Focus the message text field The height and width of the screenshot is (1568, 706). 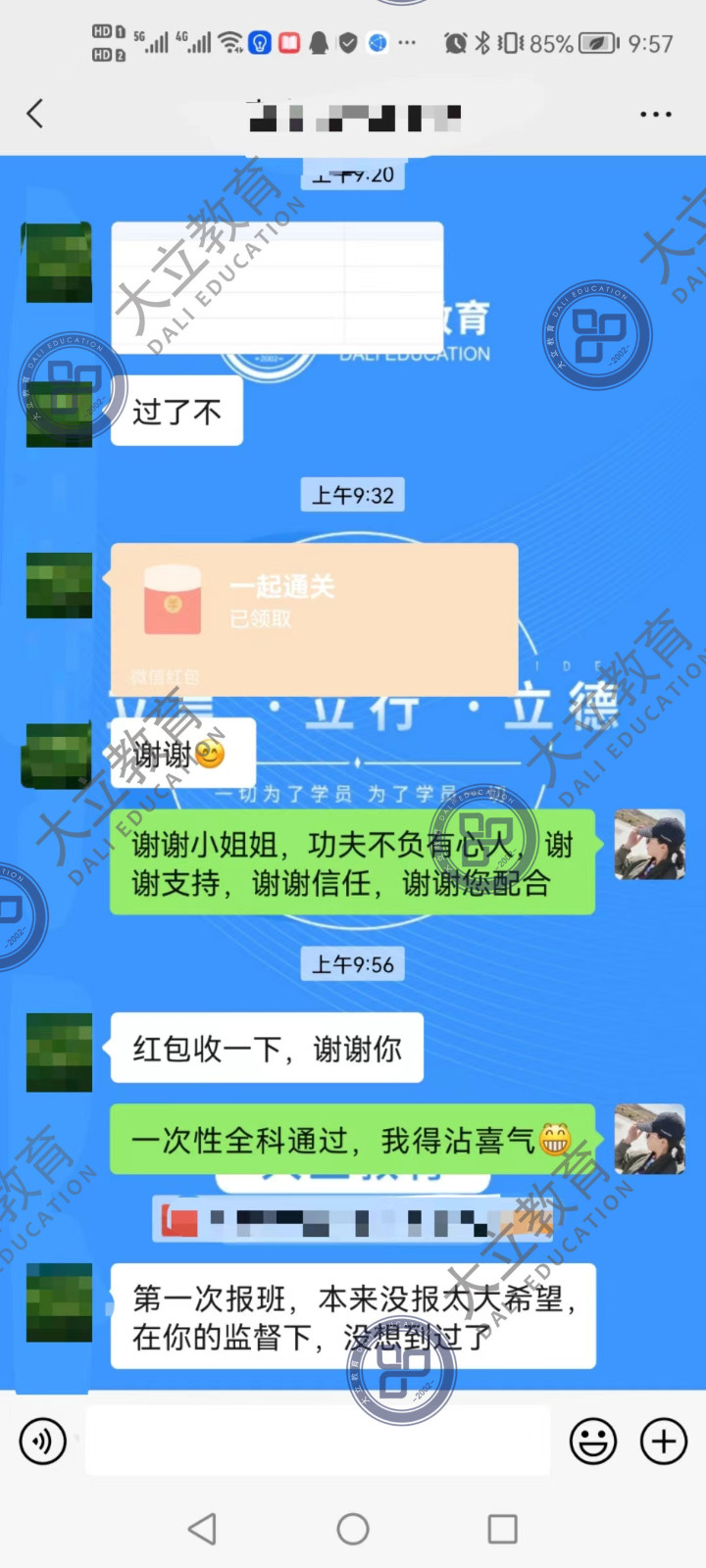click(x=317, y=1441)
